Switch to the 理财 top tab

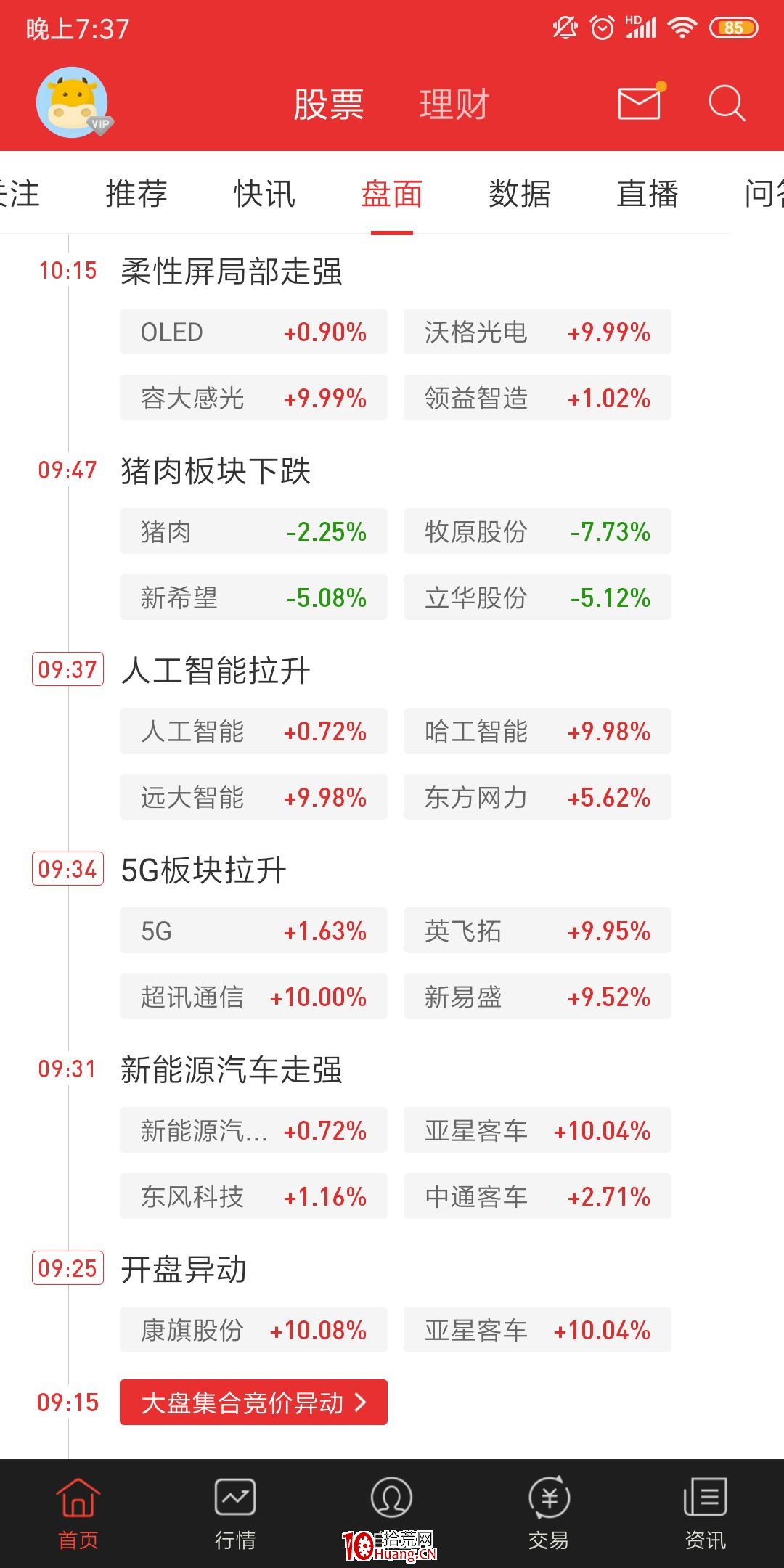click(454, 105)
